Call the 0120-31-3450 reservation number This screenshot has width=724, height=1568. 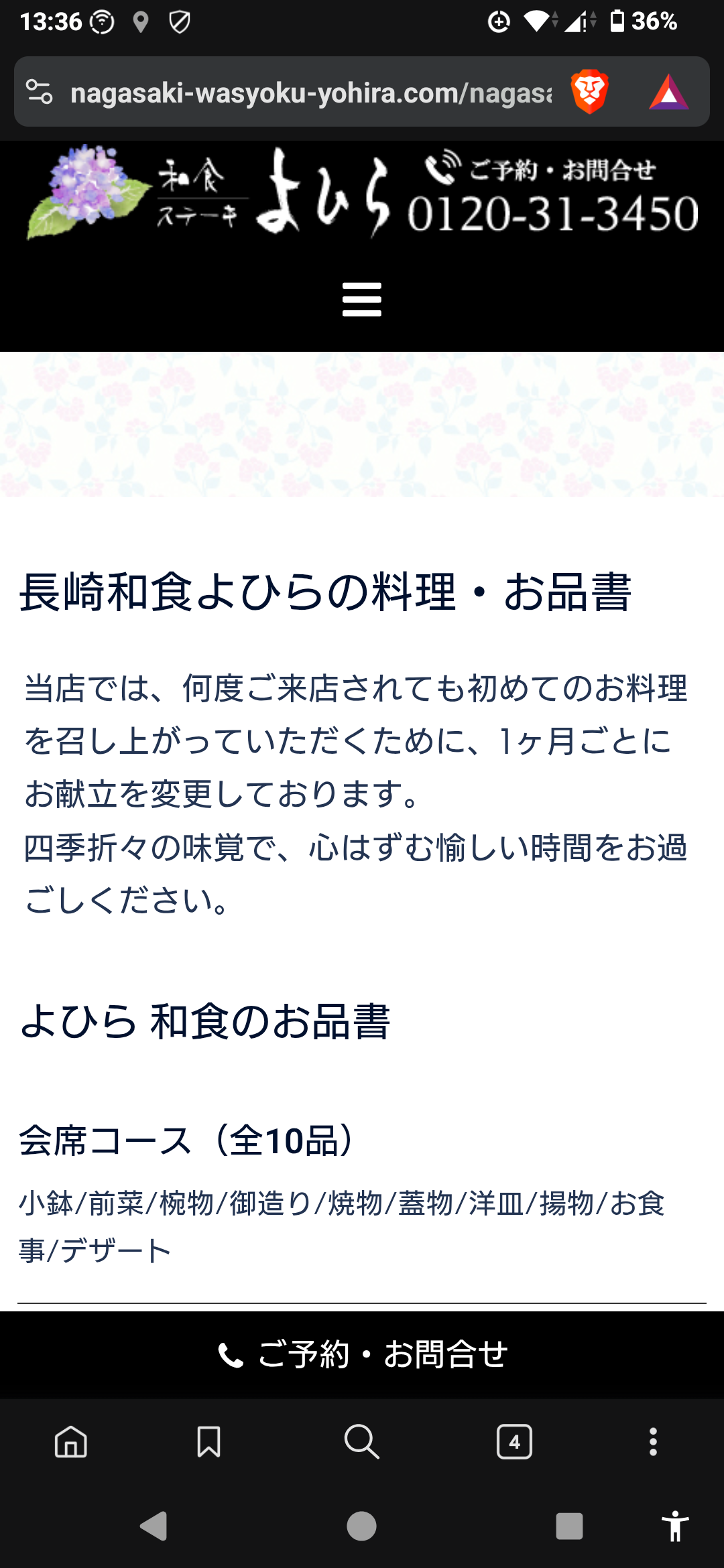pyautogui.click(x=552, y=213)
